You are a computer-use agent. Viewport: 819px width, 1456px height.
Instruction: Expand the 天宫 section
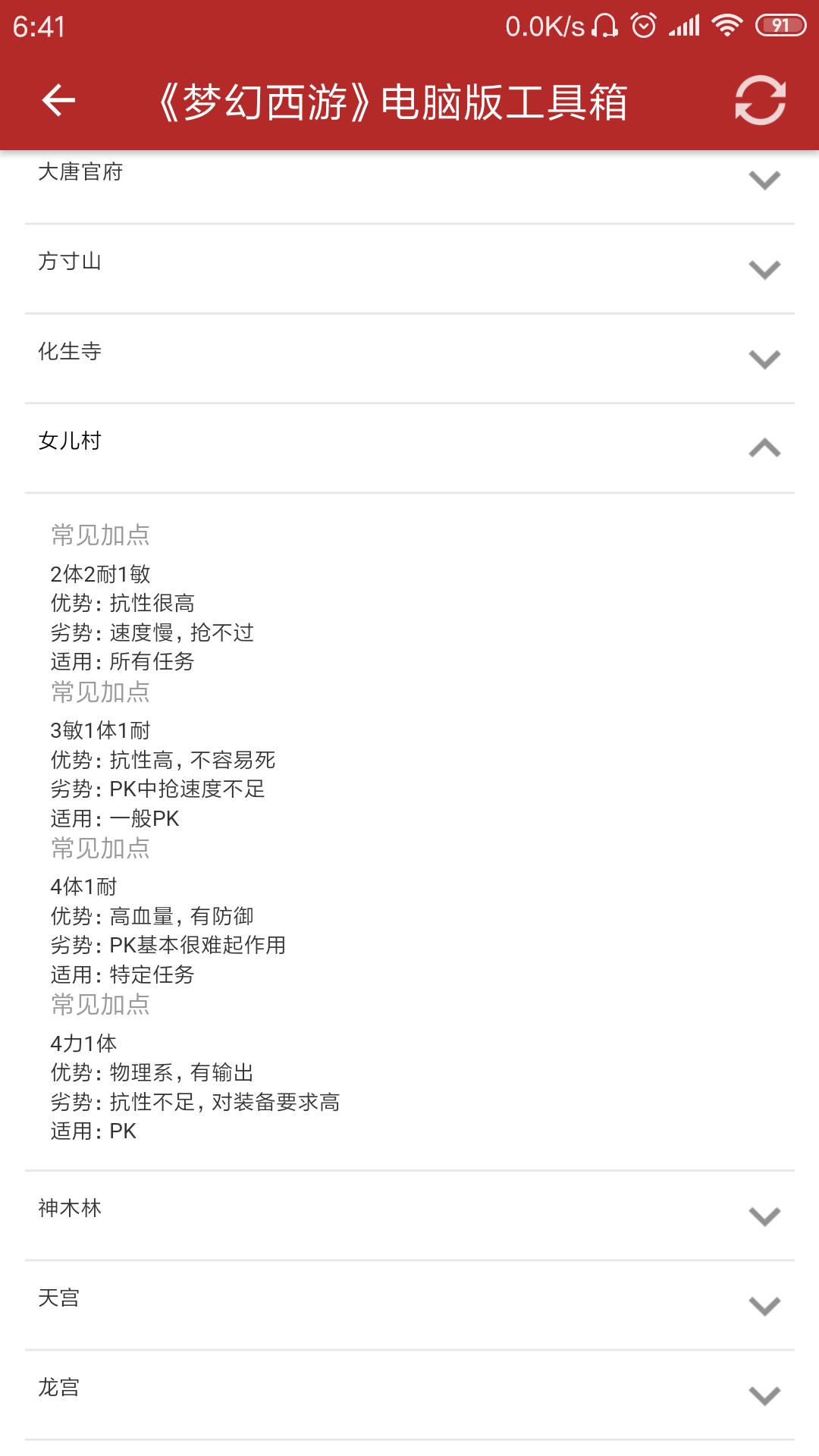tap(409, 1305)
